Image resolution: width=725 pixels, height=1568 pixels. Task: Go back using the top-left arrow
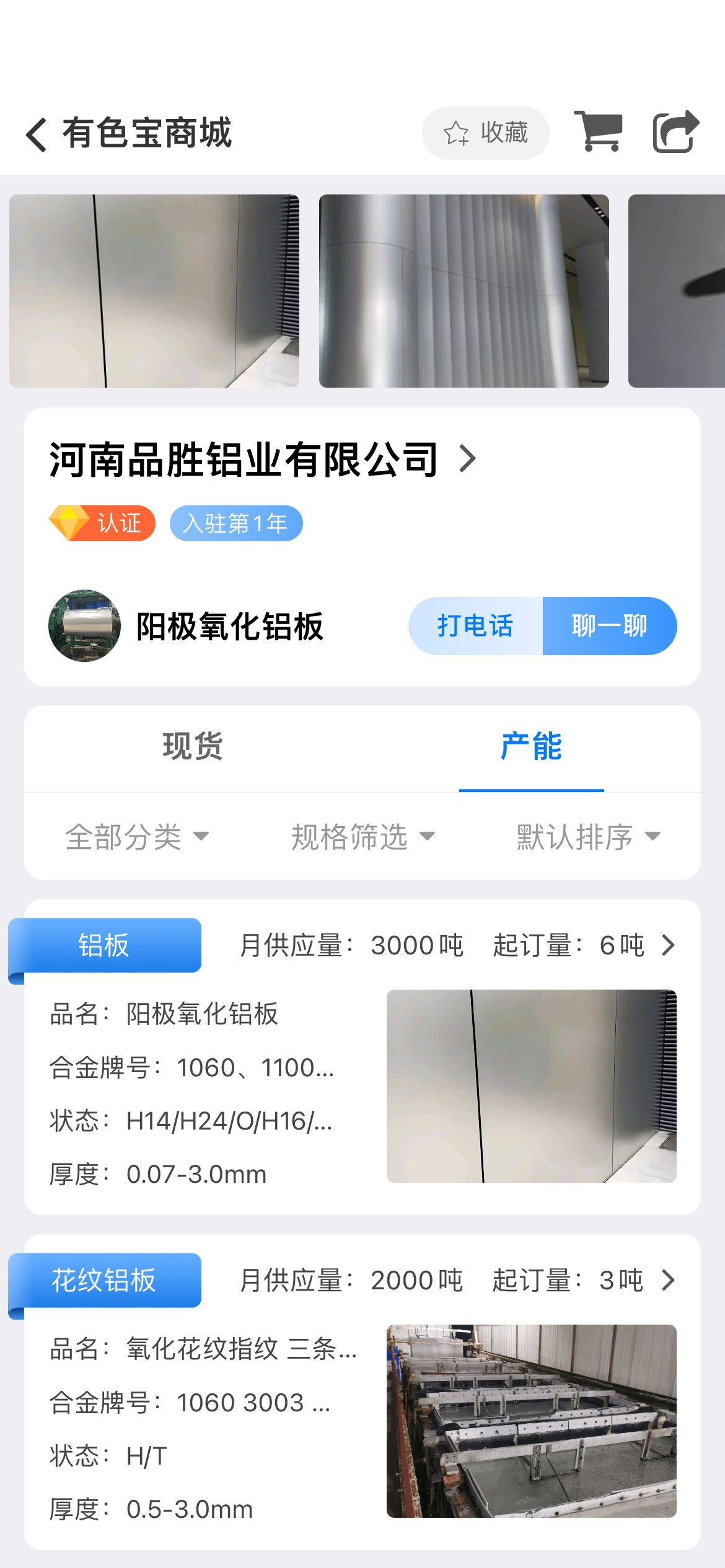(37, 134)
